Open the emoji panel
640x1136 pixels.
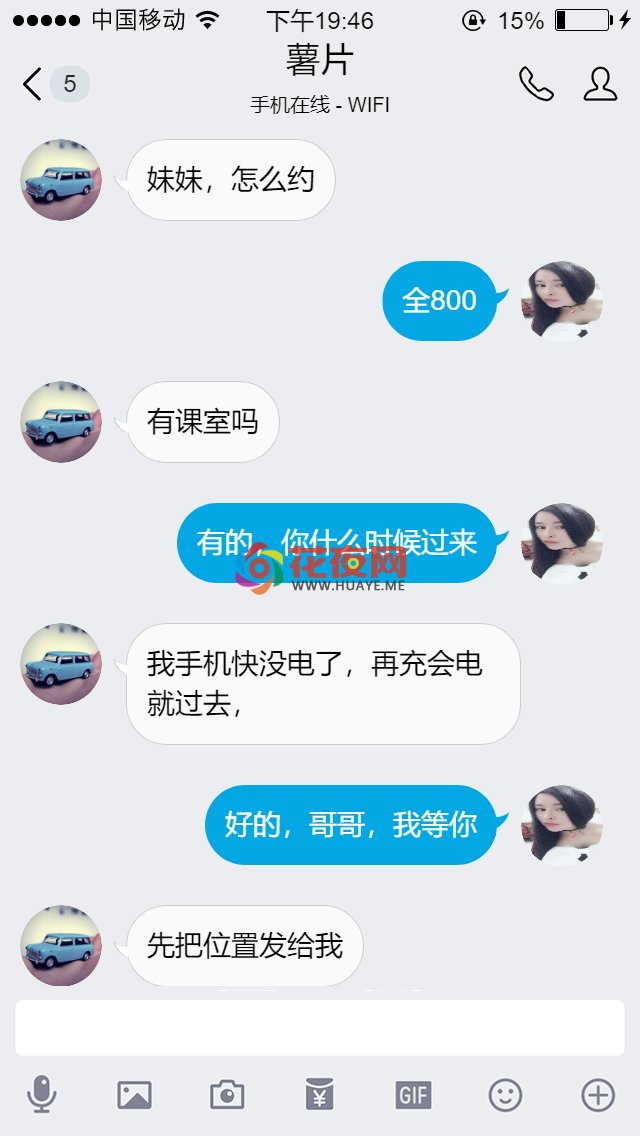(505, 1095)
